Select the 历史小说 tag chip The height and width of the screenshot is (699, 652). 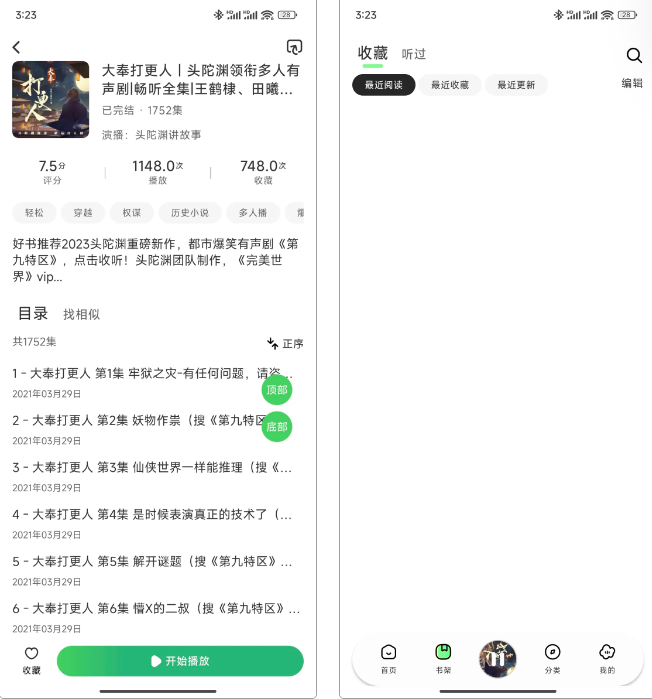[189, 213]
